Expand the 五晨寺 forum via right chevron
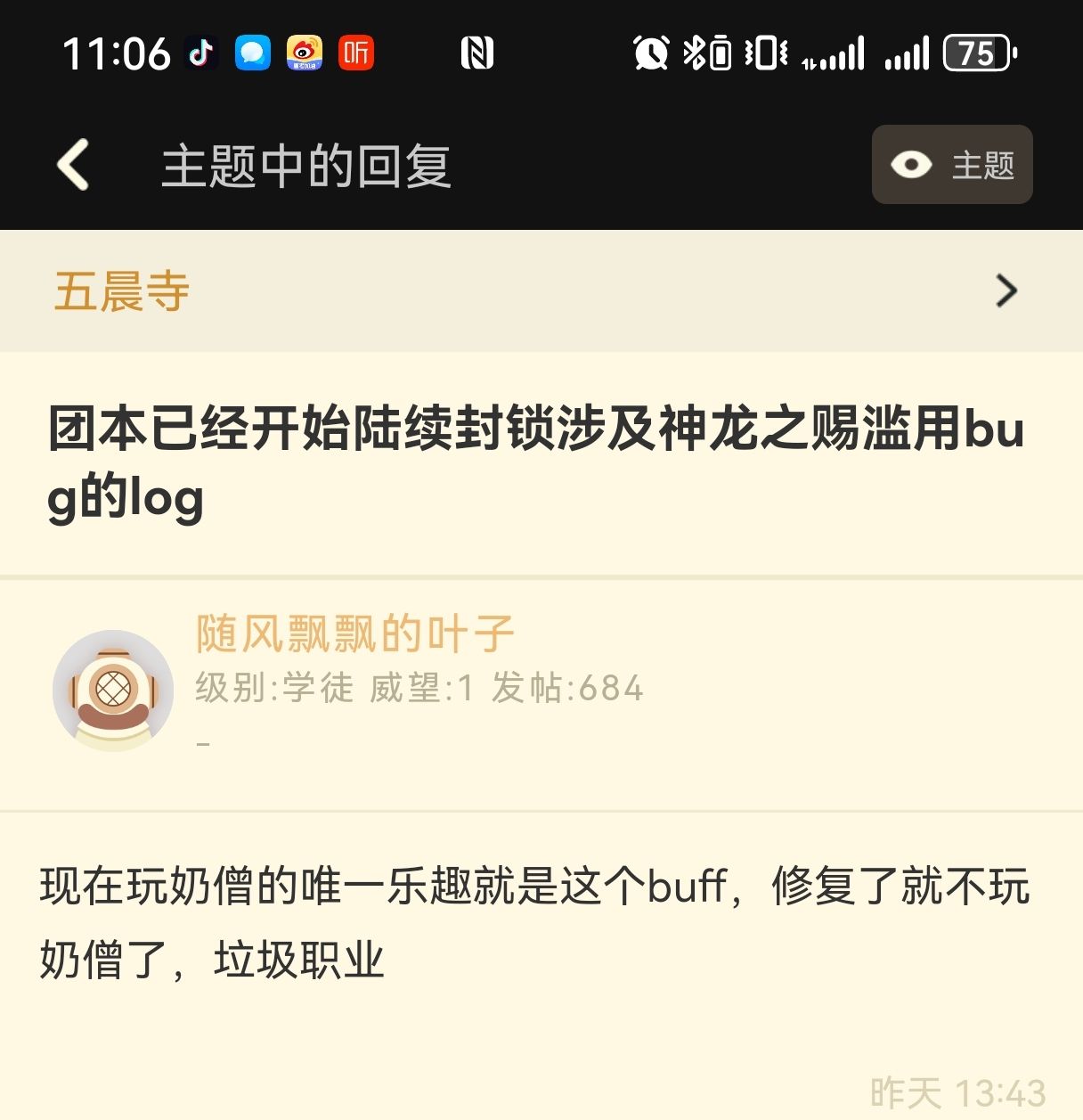The height and width of the screenshot is (1120, 1083). [x=1006, y=290]
